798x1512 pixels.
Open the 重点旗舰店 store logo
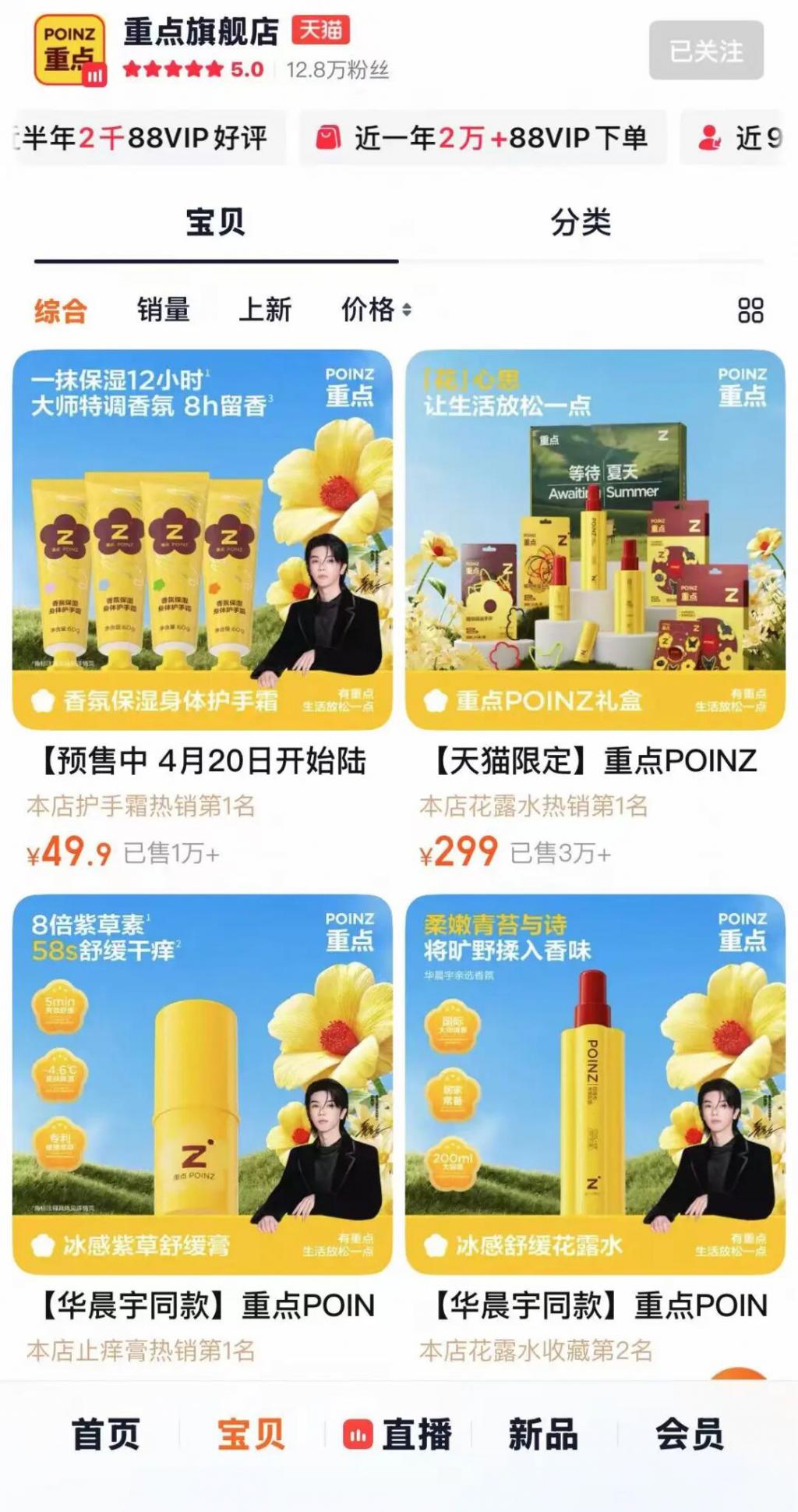(x=70, y=50)
